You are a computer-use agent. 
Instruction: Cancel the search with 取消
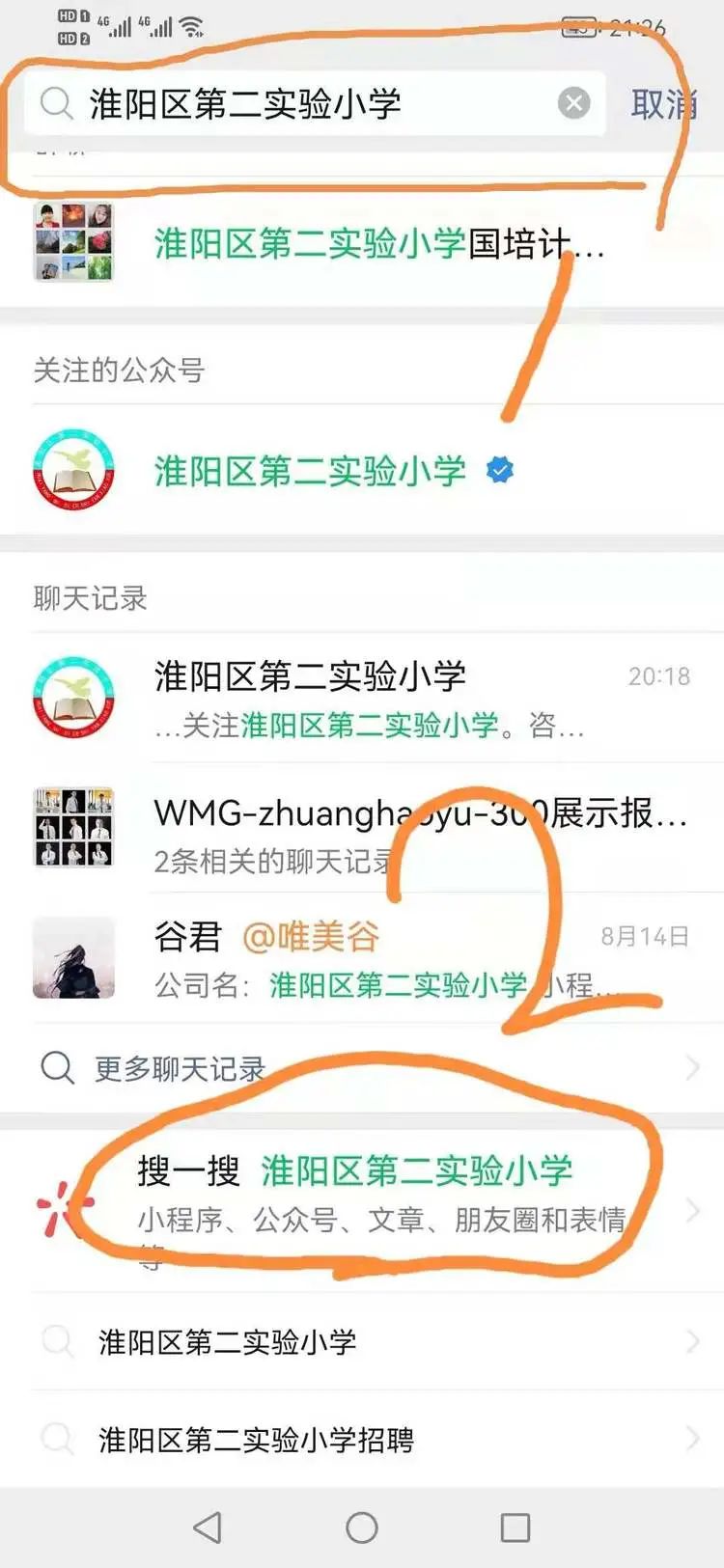663,103
